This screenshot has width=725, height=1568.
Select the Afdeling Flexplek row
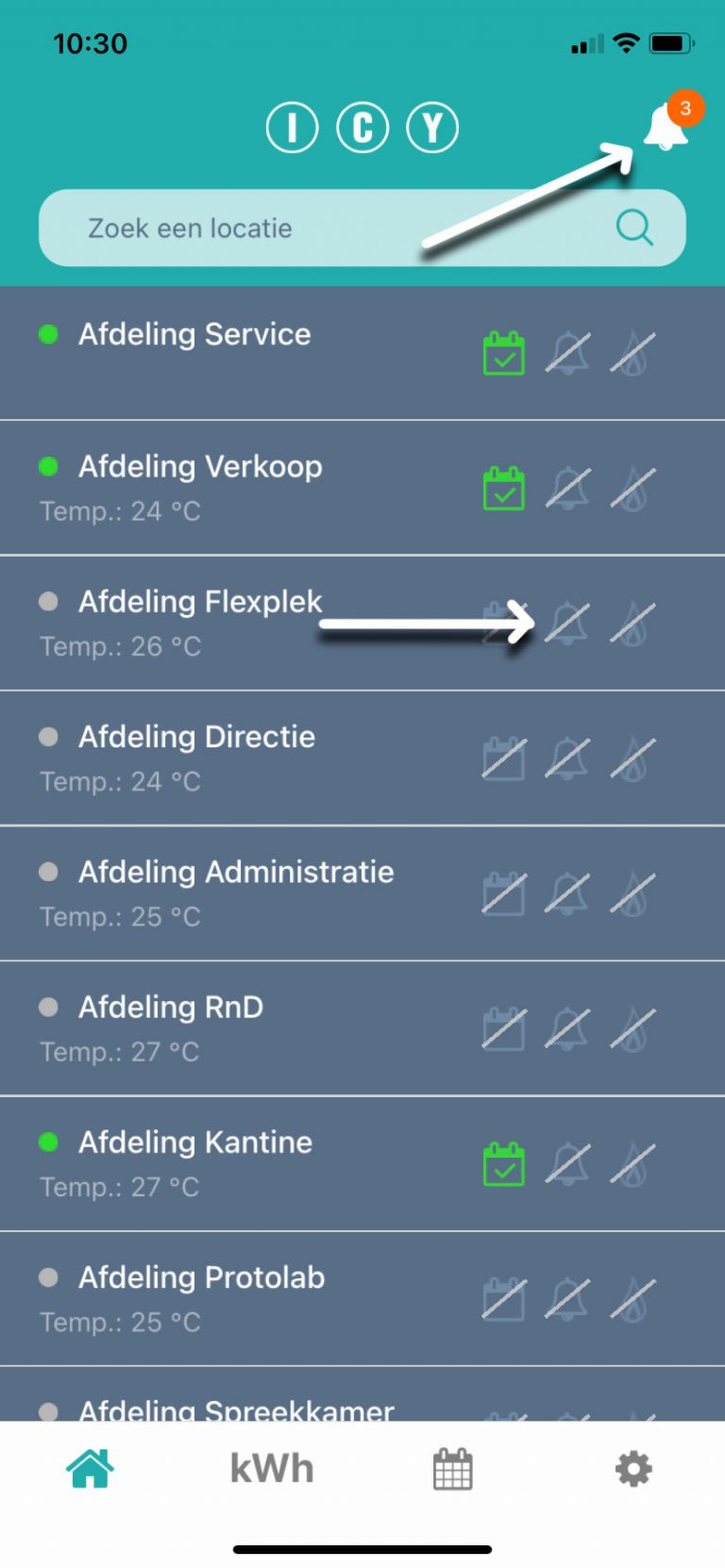(x=200, y=602)
